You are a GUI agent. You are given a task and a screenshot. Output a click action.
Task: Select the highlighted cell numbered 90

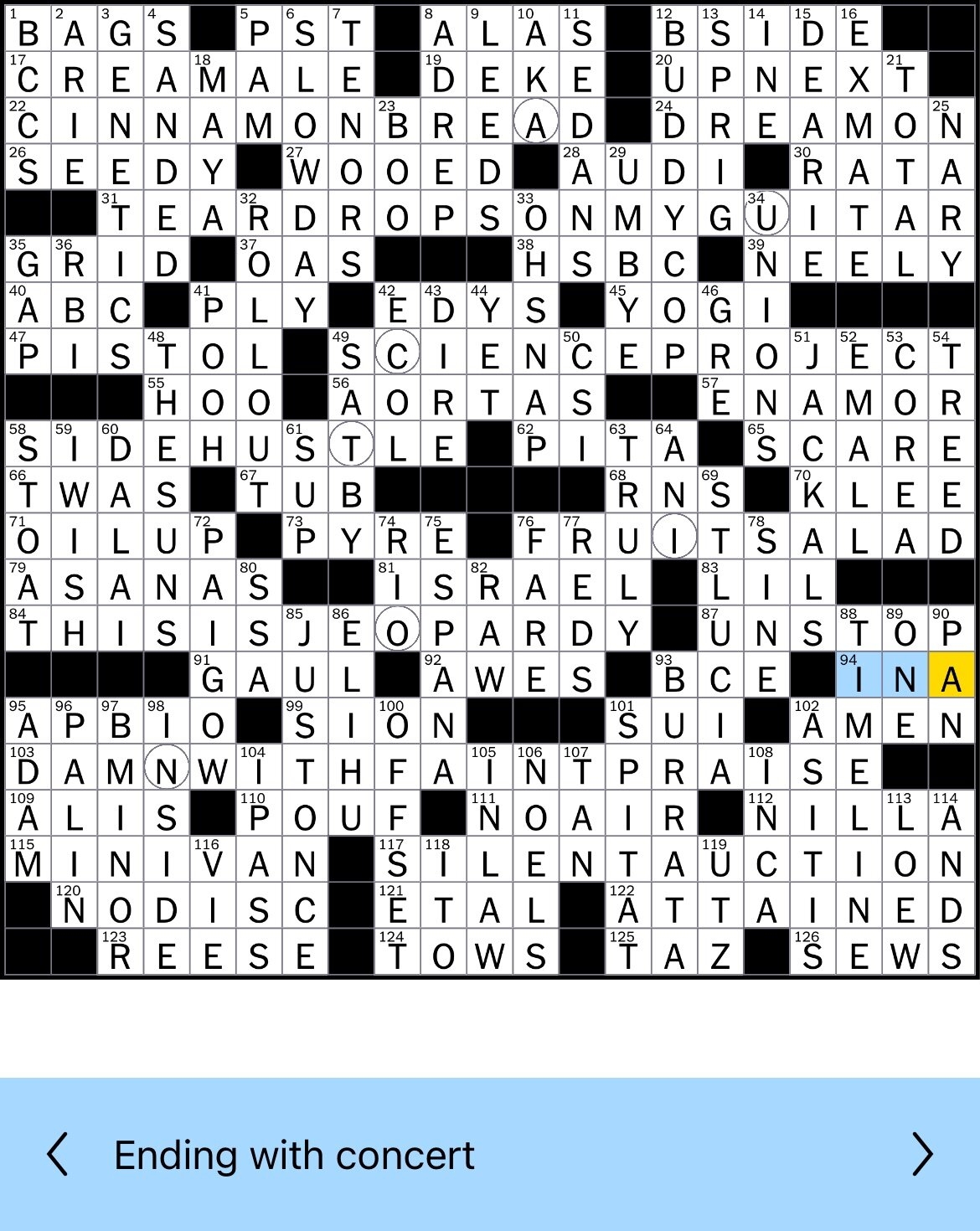[951, 634]
